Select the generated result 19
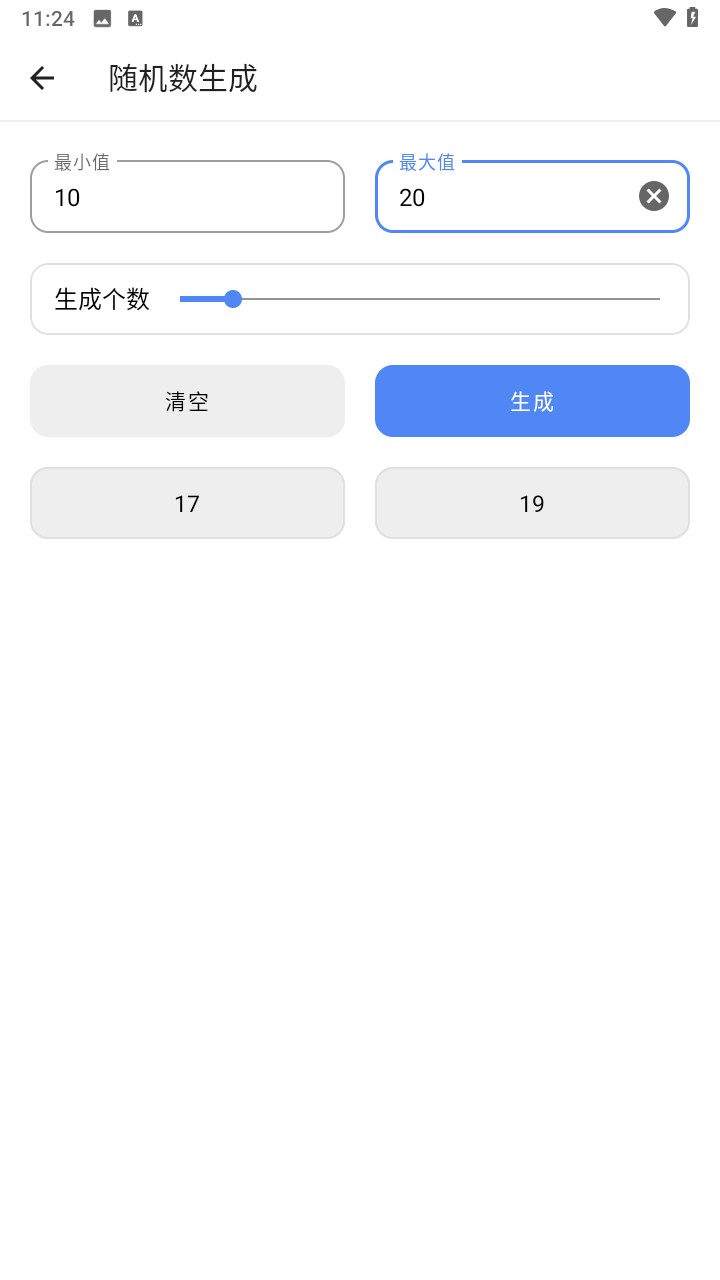 (x=532, y=503)
